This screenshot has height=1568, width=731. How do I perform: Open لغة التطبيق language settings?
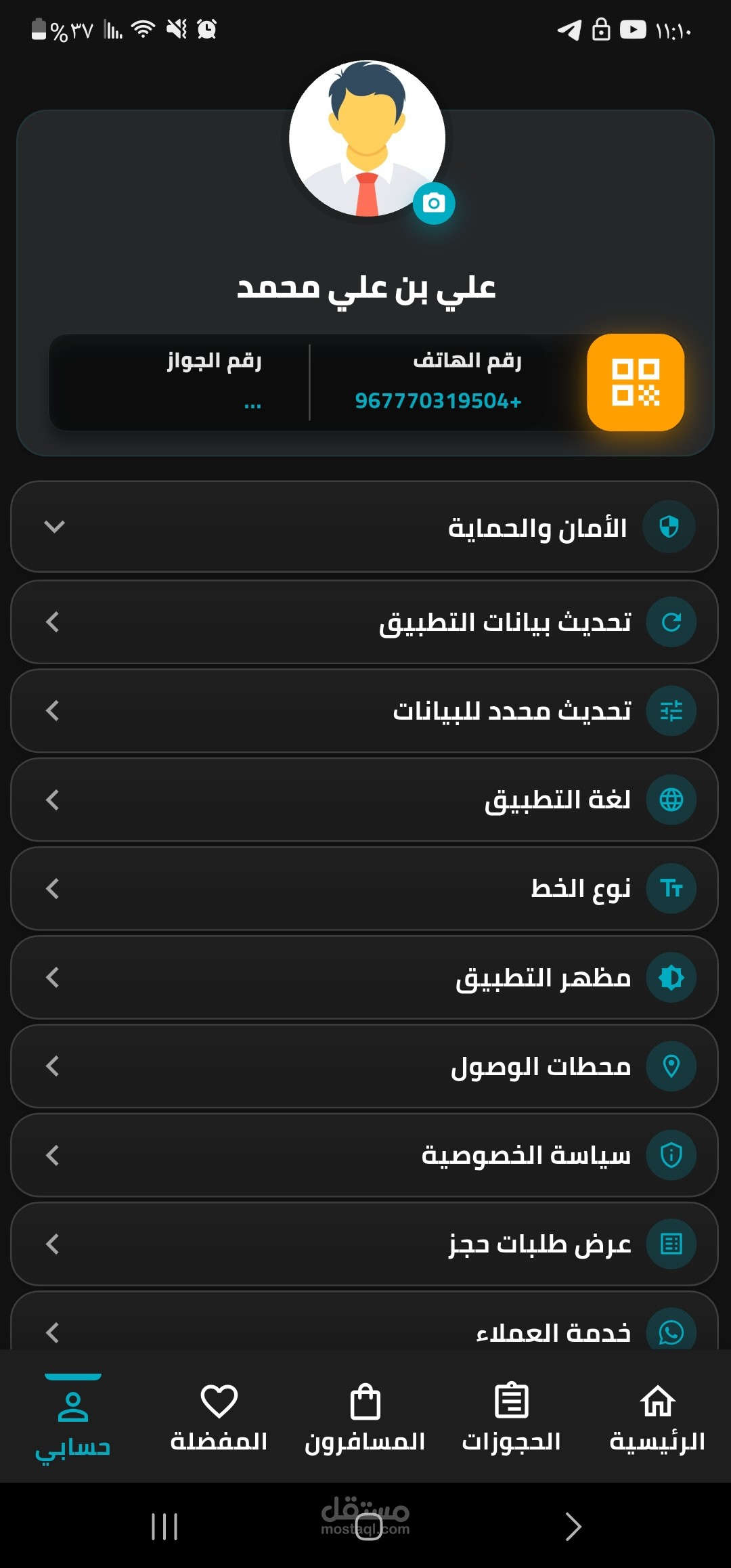point(364,800)
